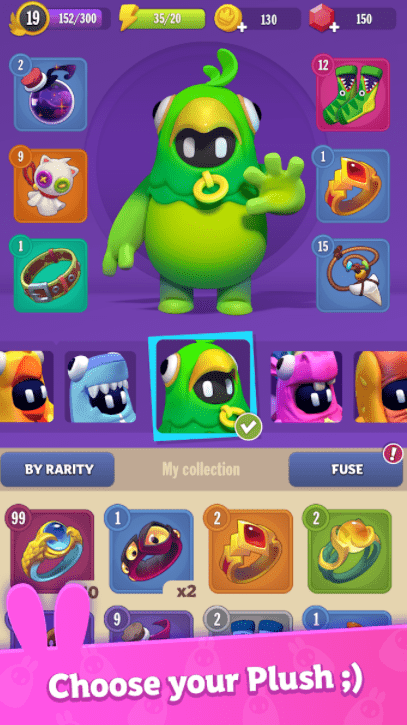Open the equipped green monster socks slot
The image size is (407, 725).
353,94
